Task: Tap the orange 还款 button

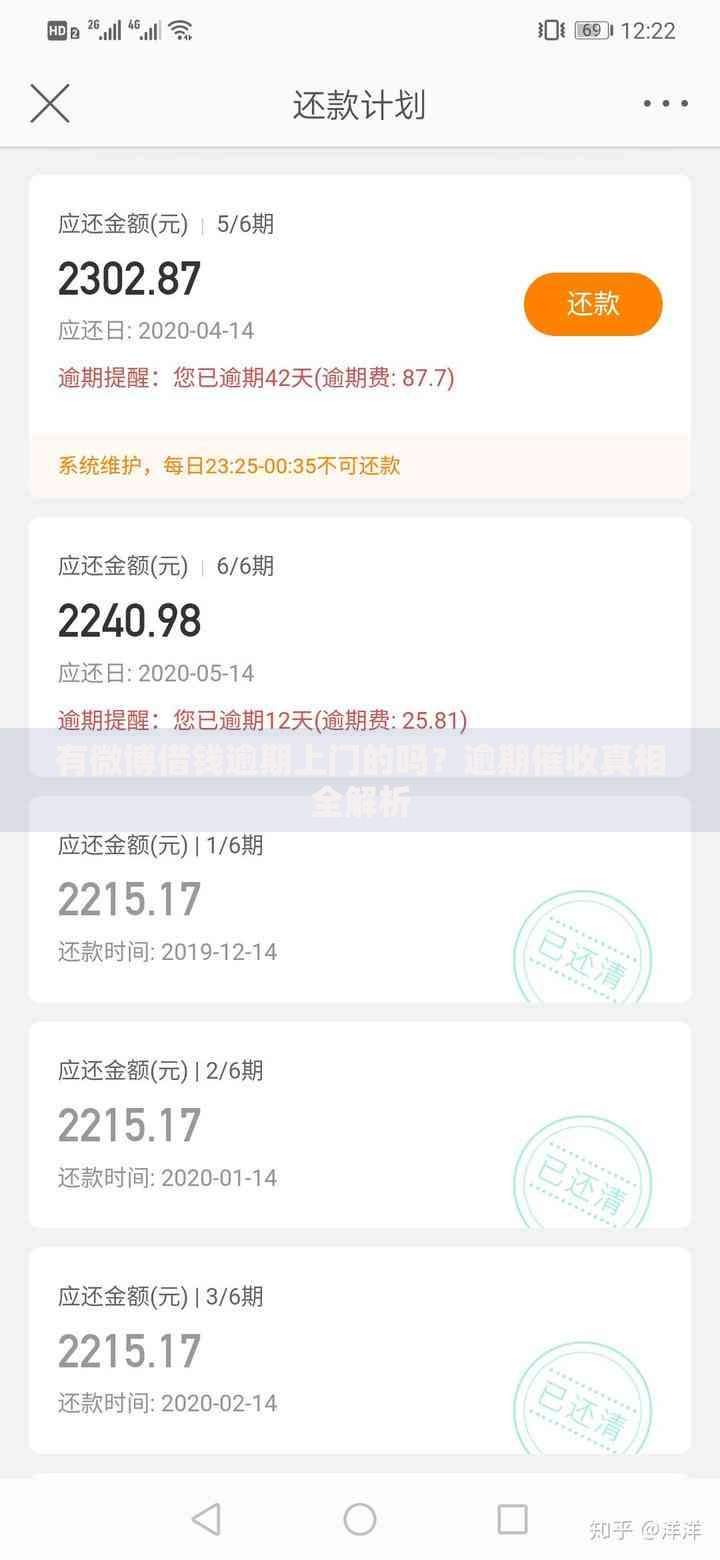Action: 593,304
